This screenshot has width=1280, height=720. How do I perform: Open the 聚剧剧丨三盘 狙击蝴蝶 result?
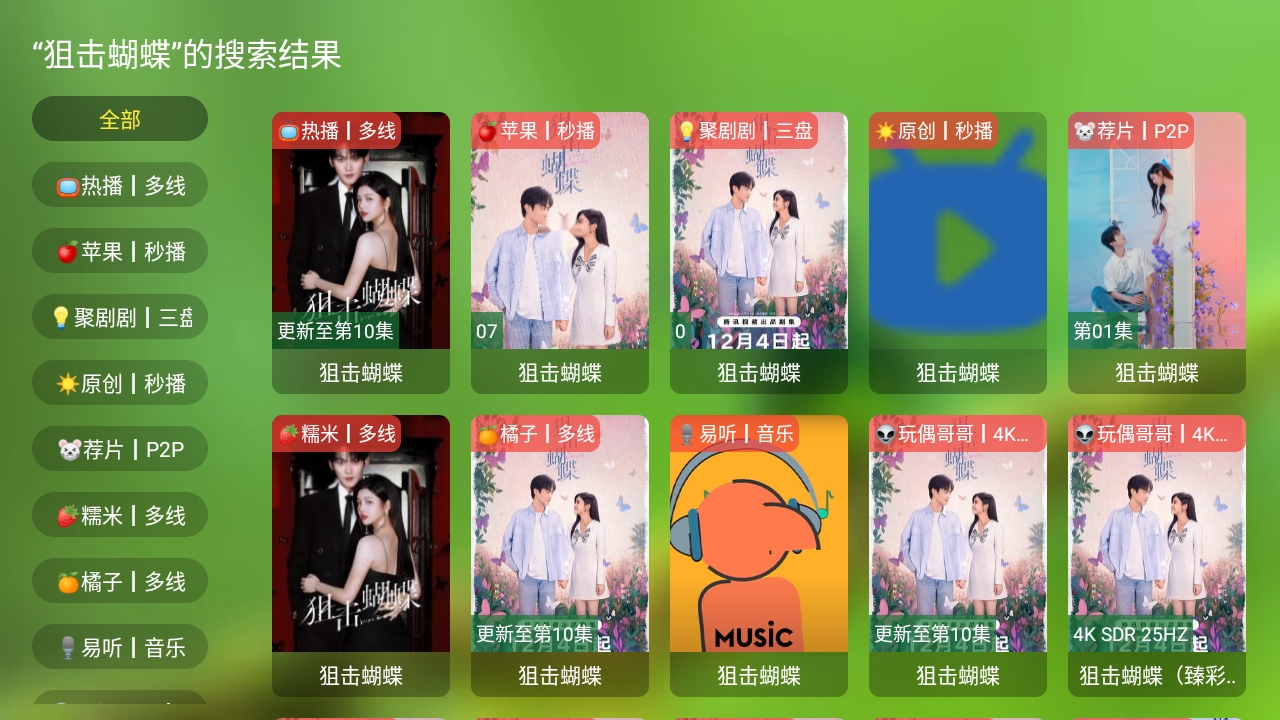click(759, 252)
